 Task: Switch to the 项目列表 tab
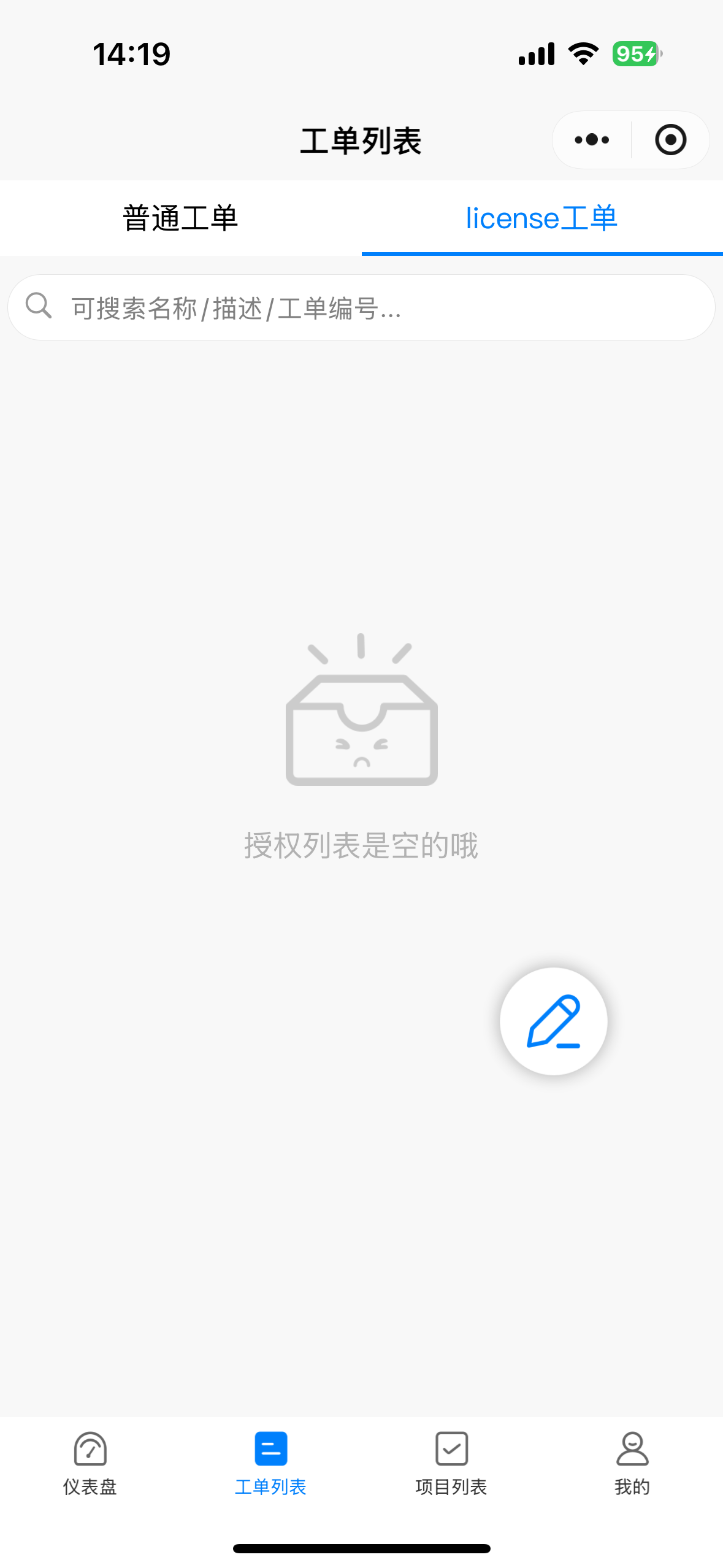451,1463
